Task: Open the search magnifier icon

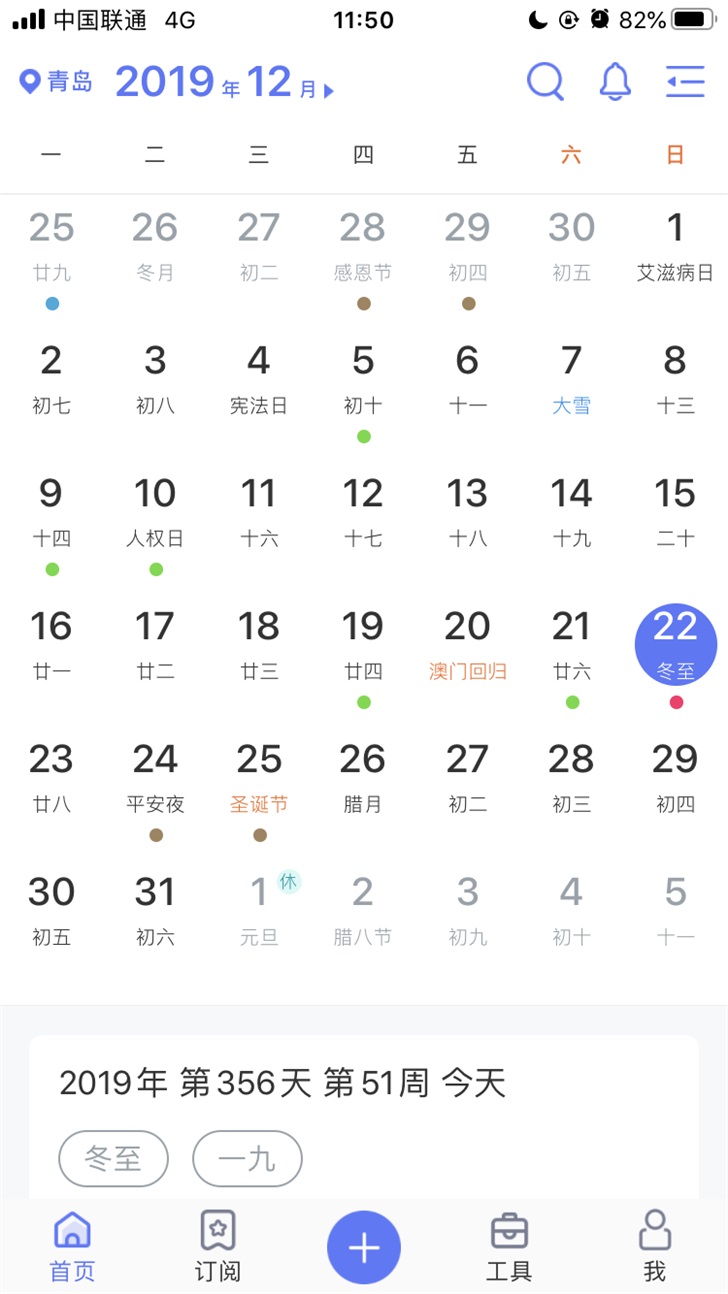Action: pyautogui.click(x=545, y=81)
